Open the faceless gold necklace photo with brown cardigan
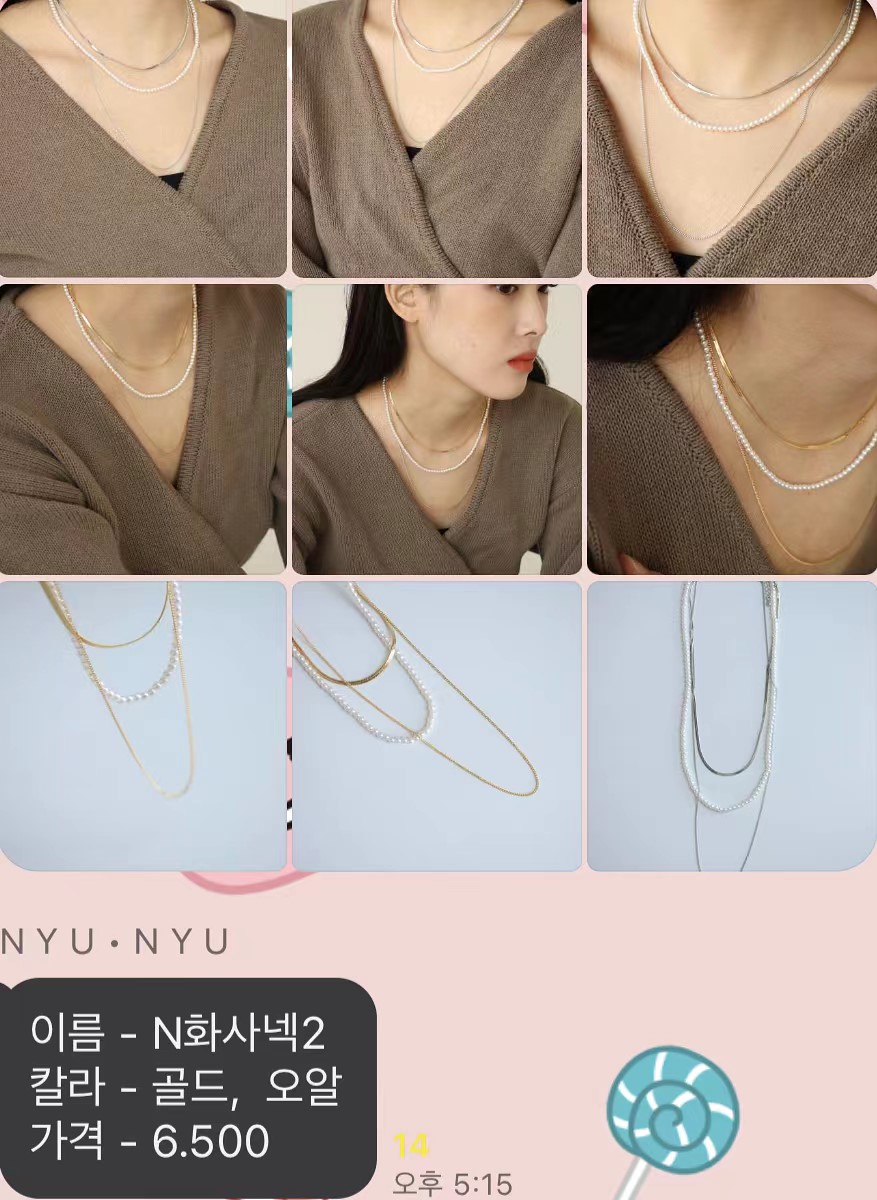877x1200 pixels. tap(143, 429)
